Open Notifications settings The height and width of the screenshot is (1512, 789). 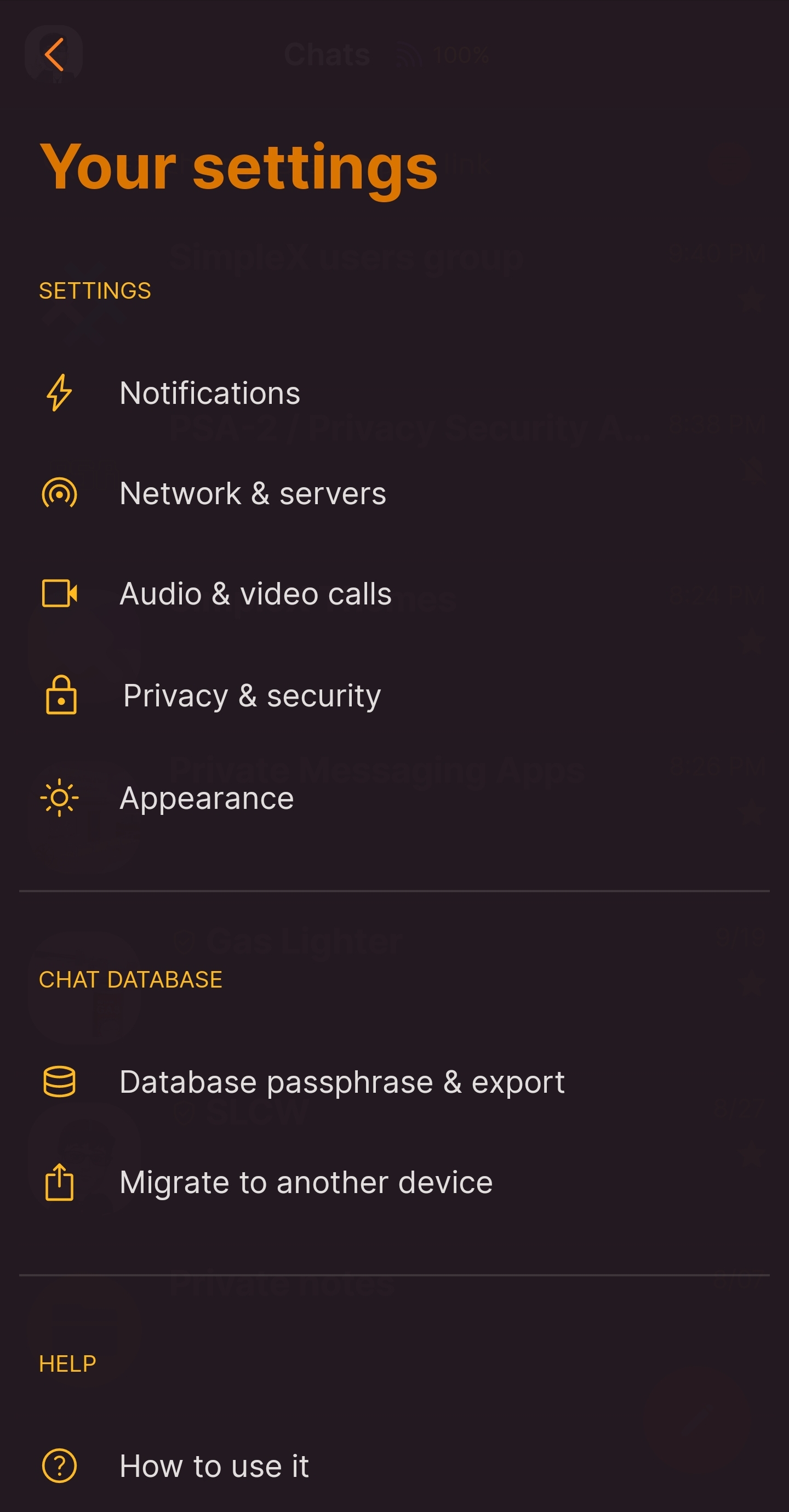(x=209, y=393)
